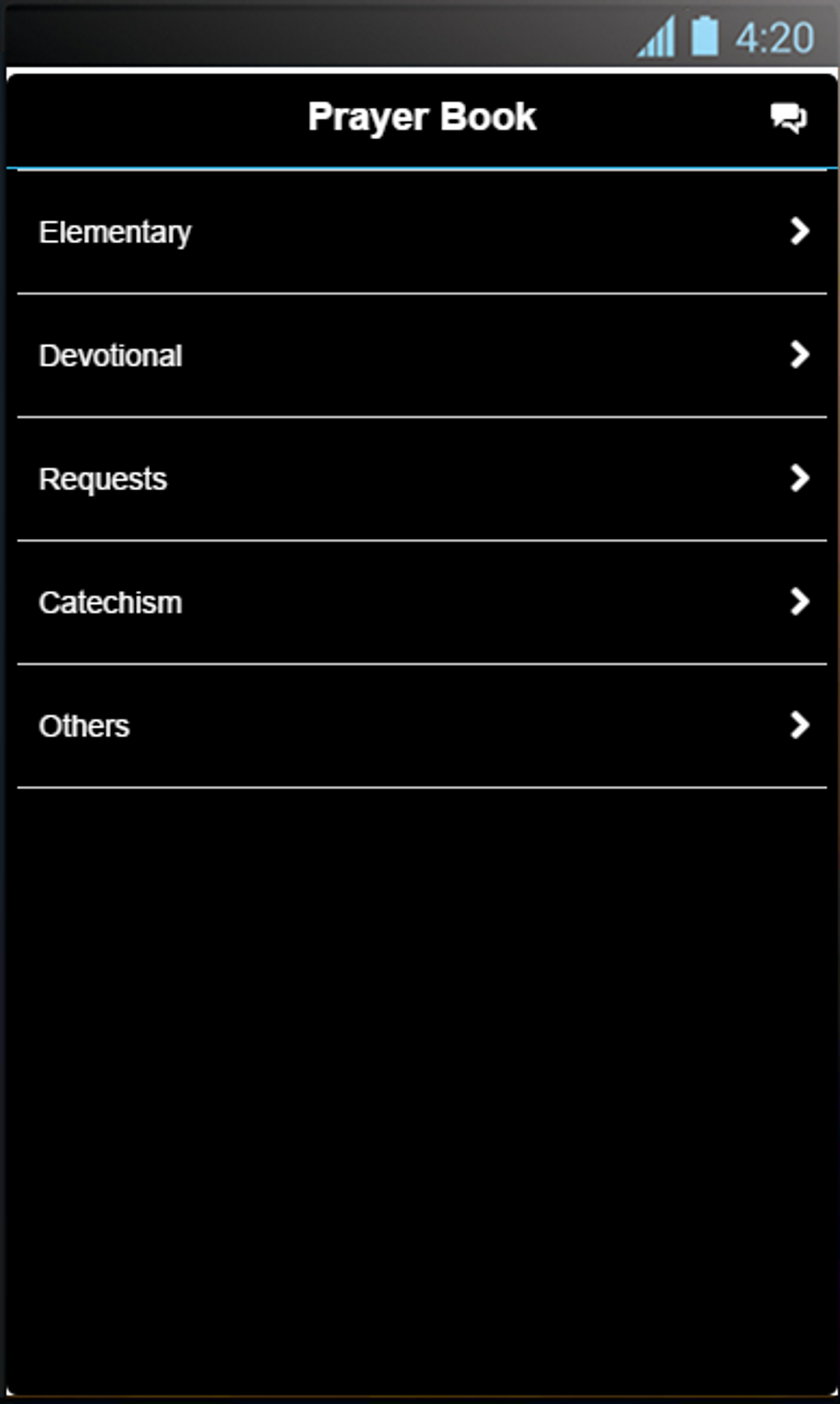
Task: Expand Catechism using its chevron arrow
Action: pyautogui.click(x=800, y=602)
